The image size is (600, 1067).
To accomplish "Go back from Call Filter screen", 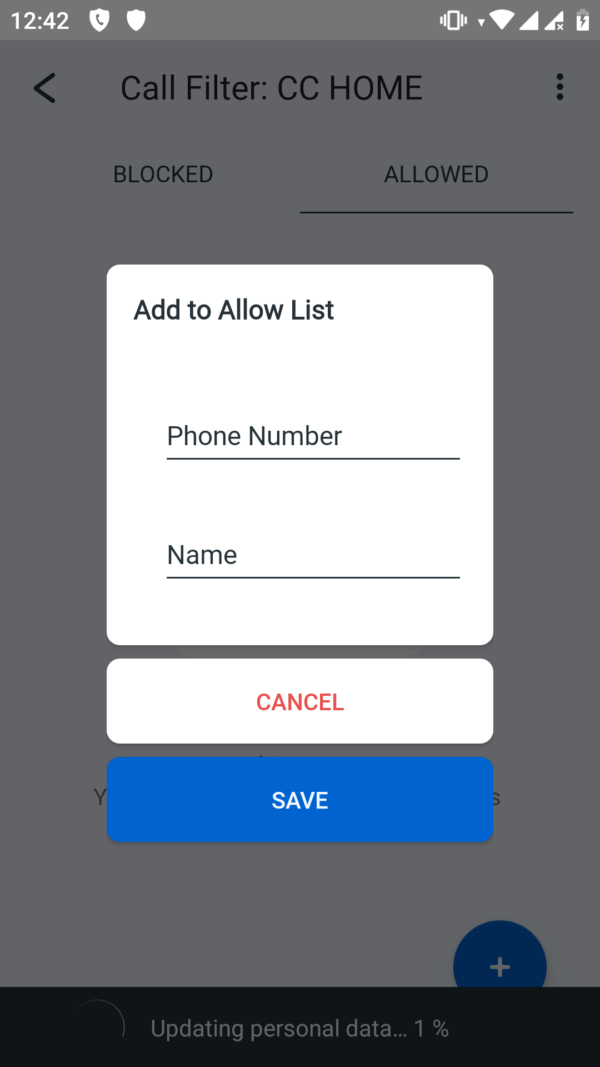I will (45, 88).
